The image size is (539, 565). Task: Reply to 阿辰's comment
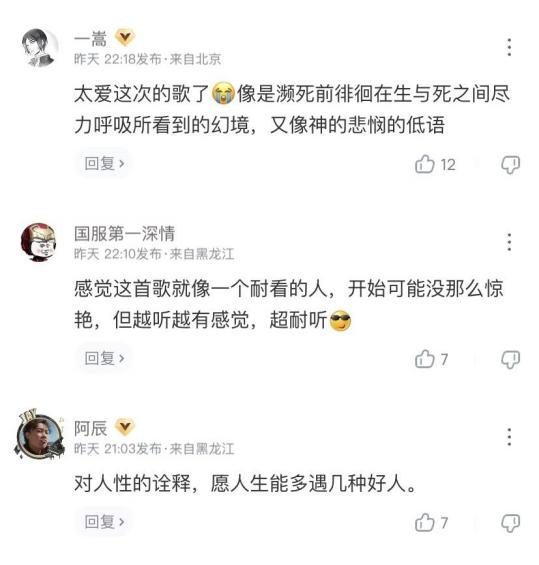point(104,521)
